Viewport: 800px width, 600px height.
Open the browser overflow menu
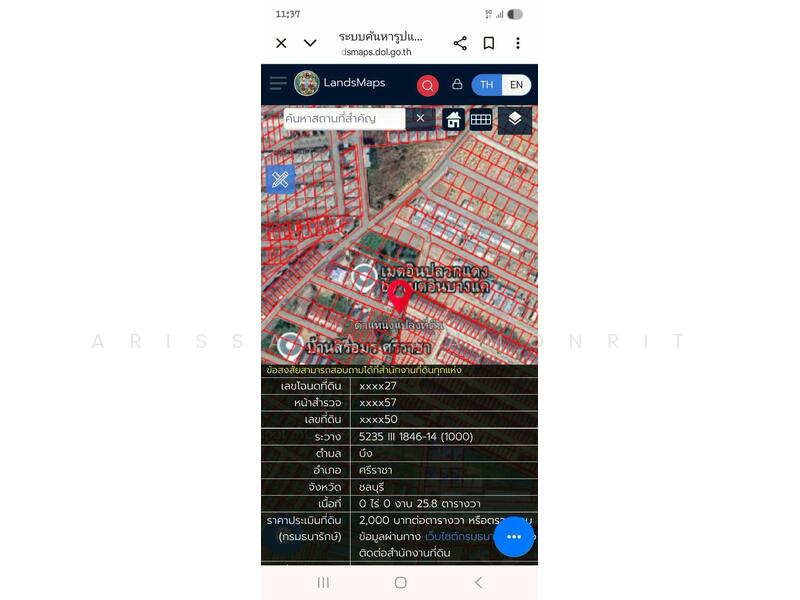coord(517,43)
